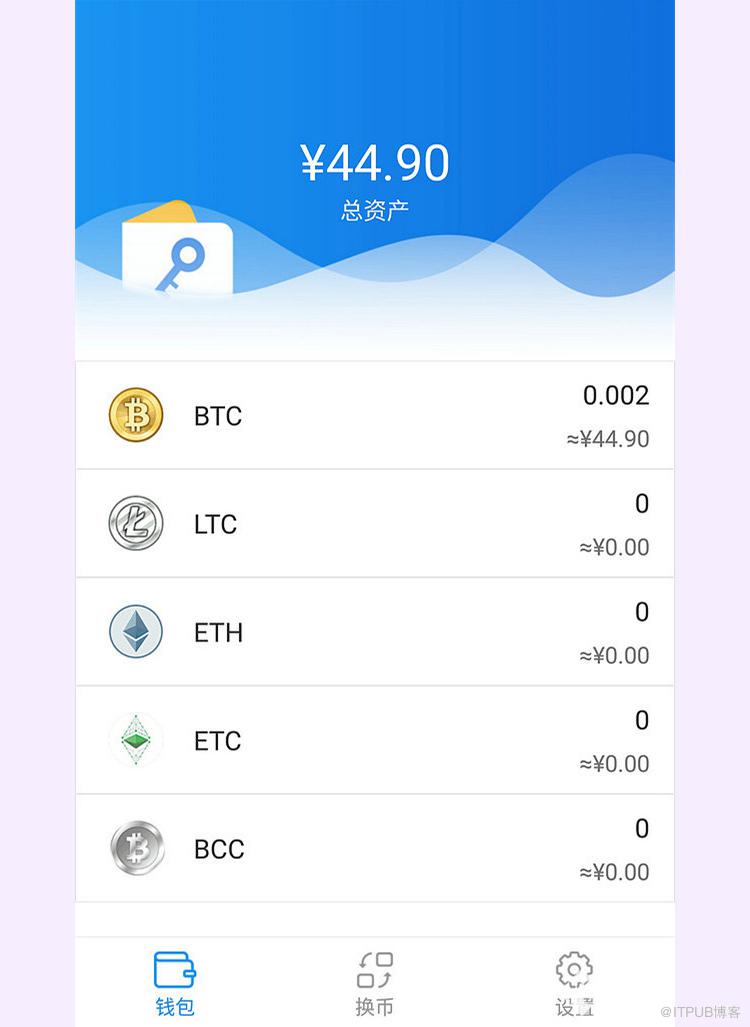The image size is (750, 1027).
Task: Go to the 换币 exchange tab
Action: click(375, 982)
